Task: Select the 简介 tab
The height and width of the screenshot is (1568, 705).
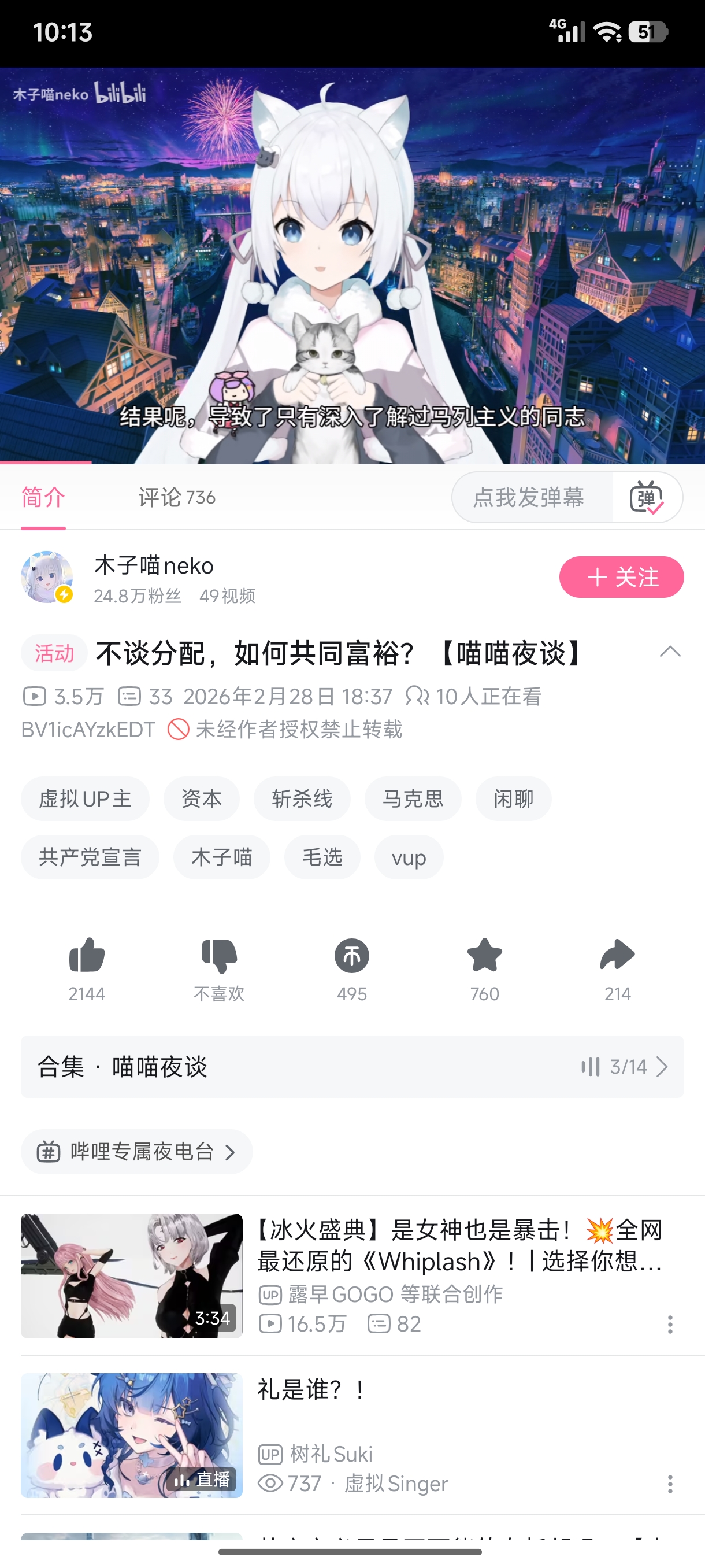Action: click(x=43, y=497)
